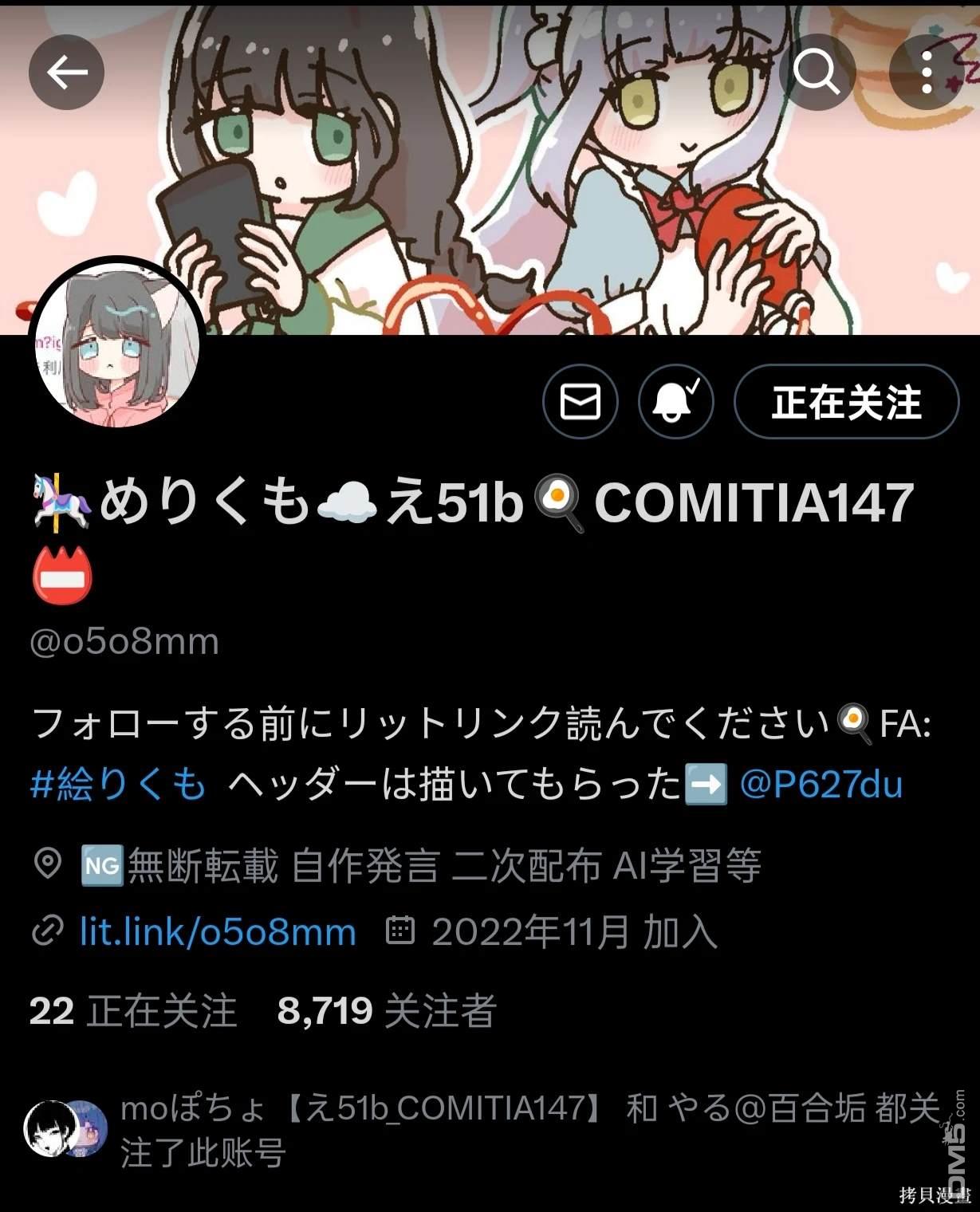This screenshot has height=1212, width=980.
Task: Go back using the arrow button
Action: click(x=67, y=73)
